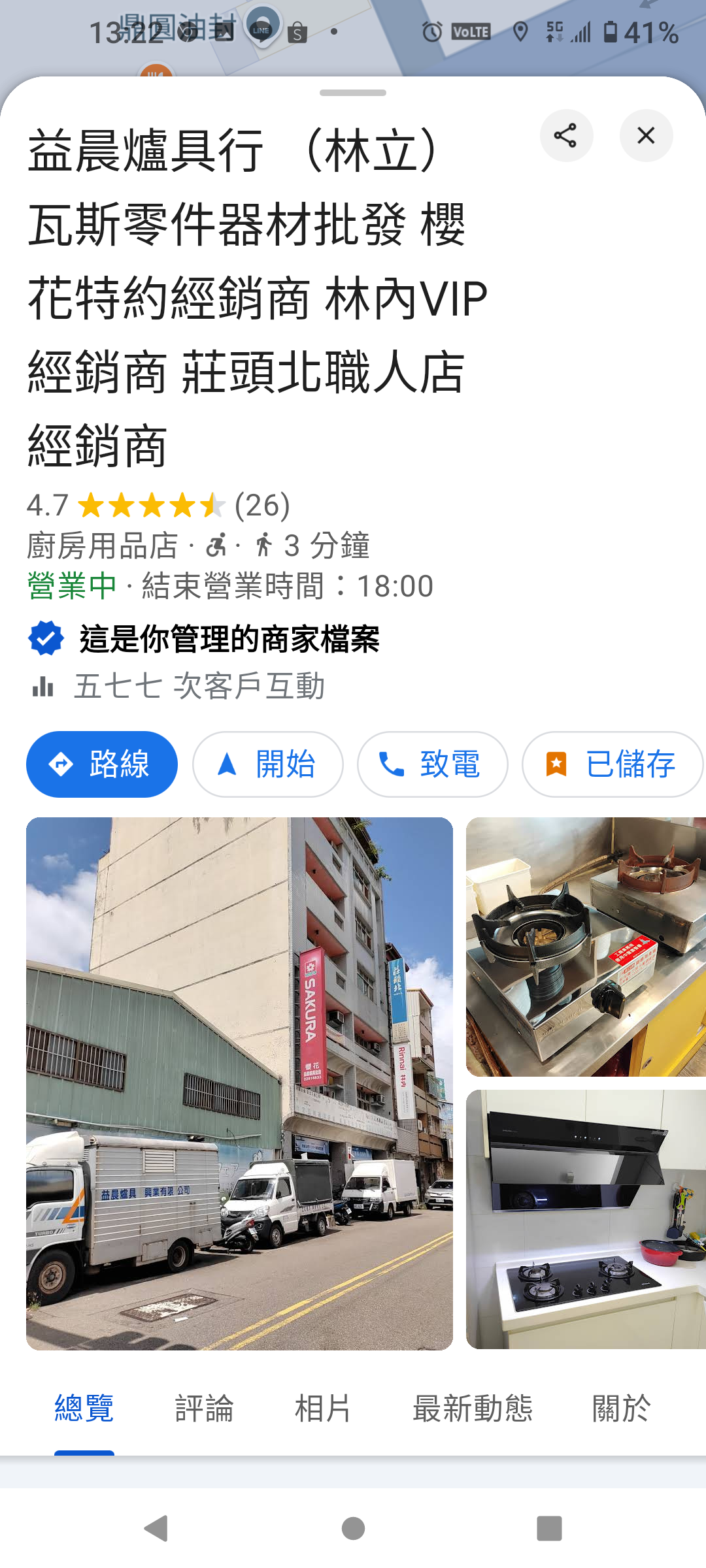Image resolution: width=706 pixels, height=1568 pixels.
Task: Tap the 路線 directions button
Action: 102,764
